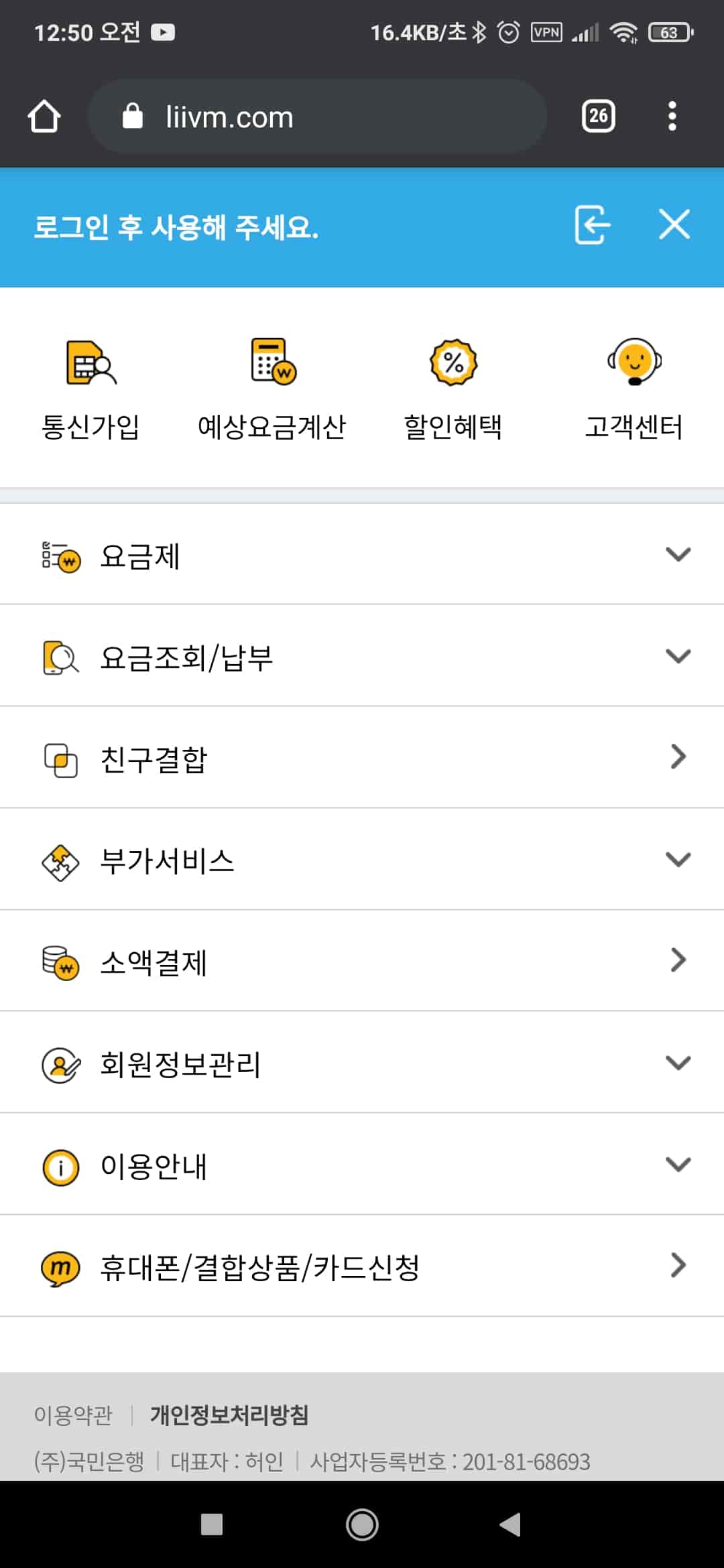Click the 부가서비스 puzzle piece icon
724x1568 pixels.
point(60,860)
